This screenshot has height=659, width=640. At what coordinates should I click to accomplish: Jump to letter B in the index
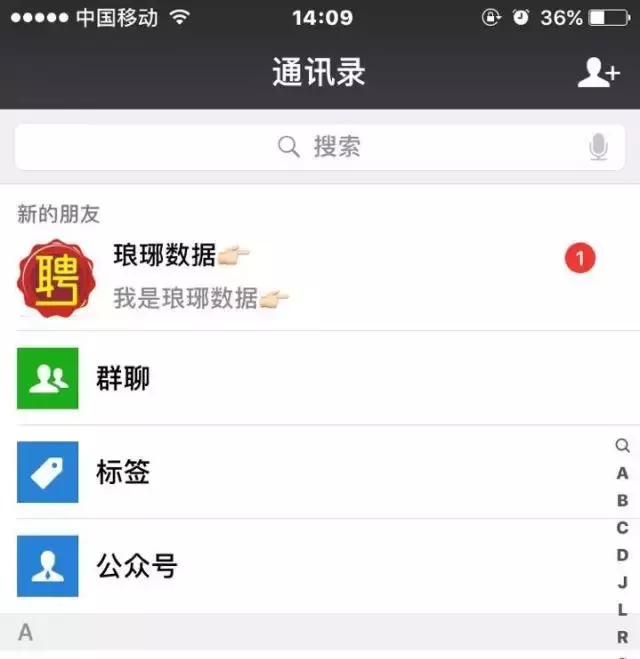point(622,501)
